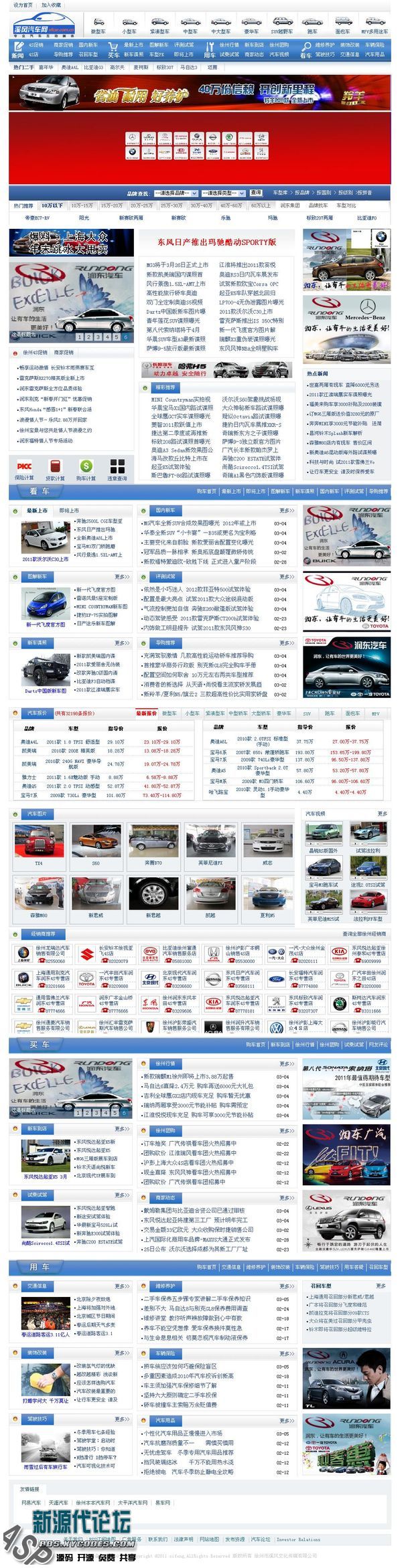Open car photo thumbnail 奔腾B70
This screenshot has height=1568, width=402.
click(154, 845)
